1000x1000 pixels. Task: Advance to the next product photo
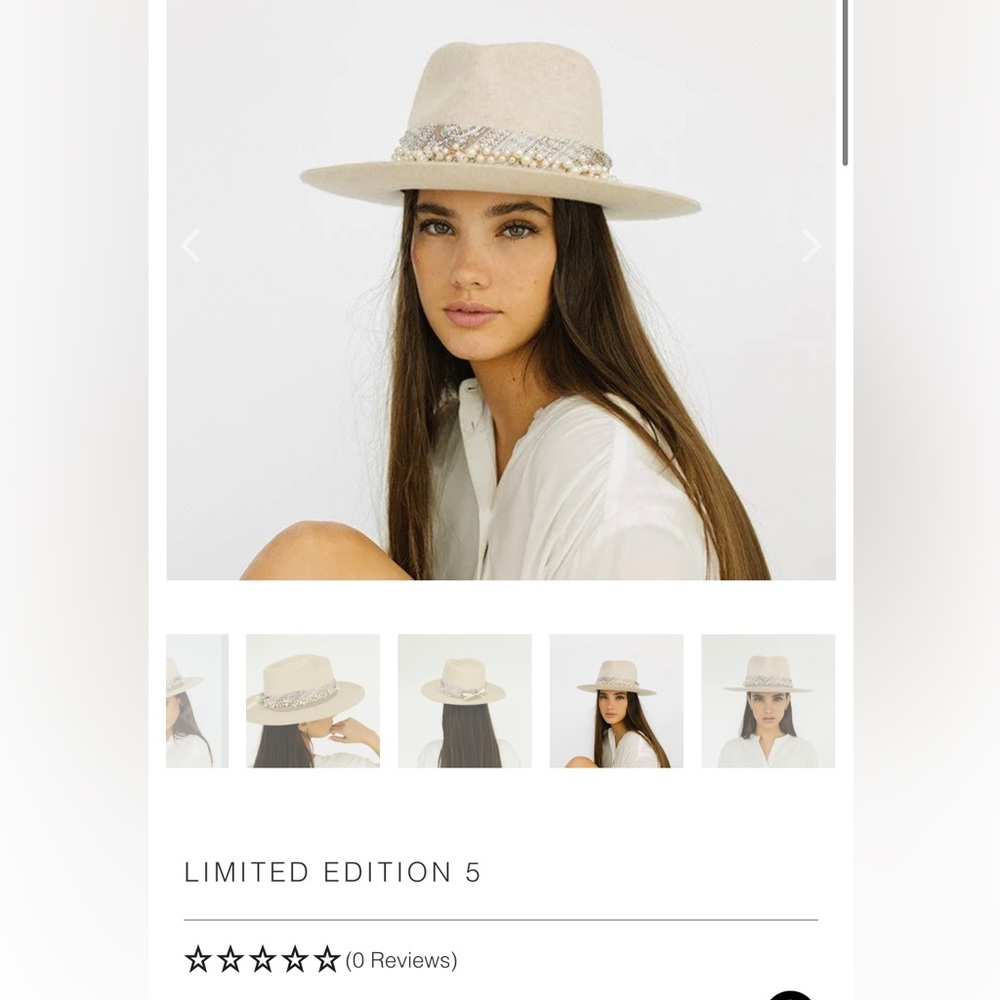tap(811, 246)
